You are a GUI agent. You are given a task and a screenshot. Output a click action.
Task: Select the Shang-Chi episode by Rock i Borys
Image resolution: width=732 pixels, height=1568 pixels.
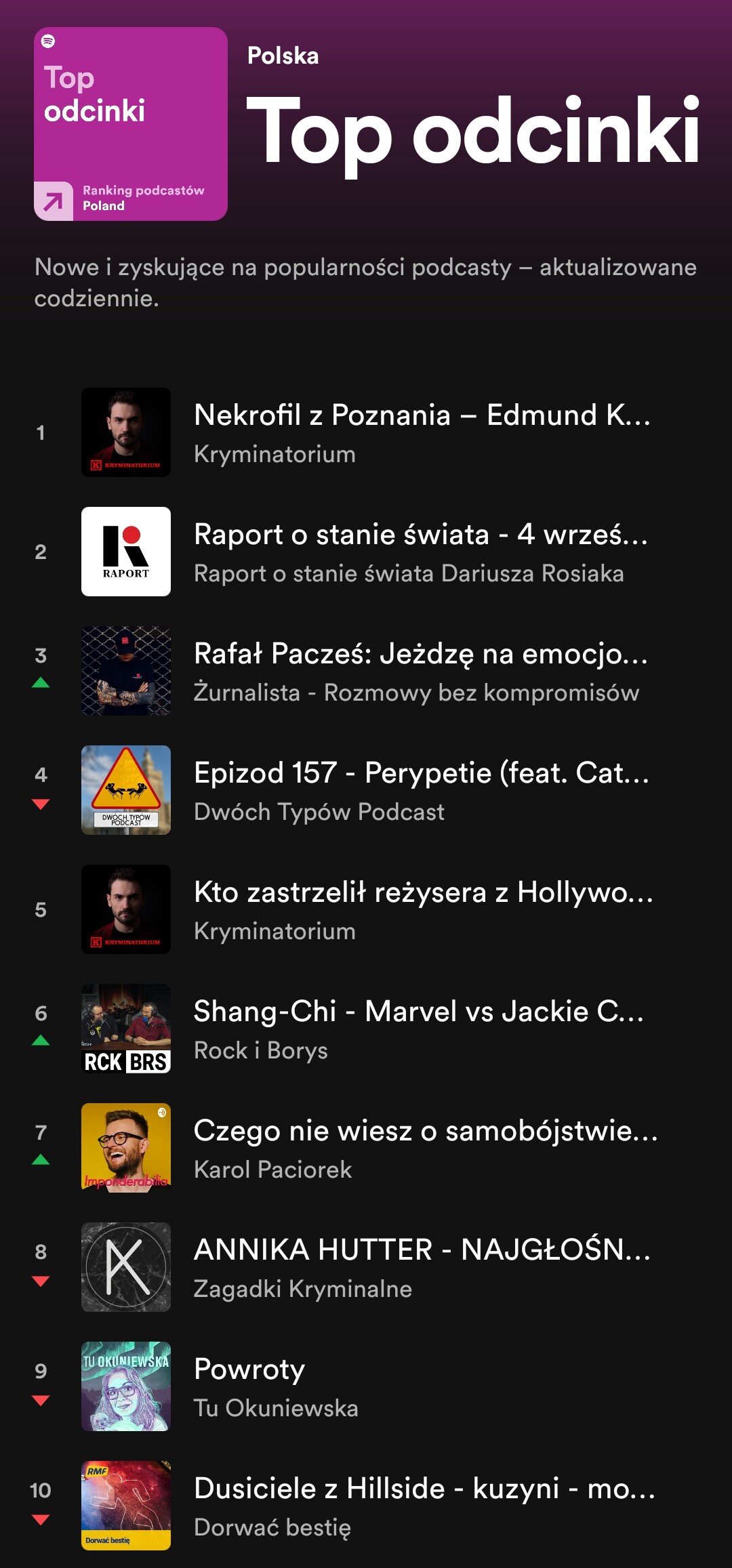pyautogui.click(x=418, y=1012)
